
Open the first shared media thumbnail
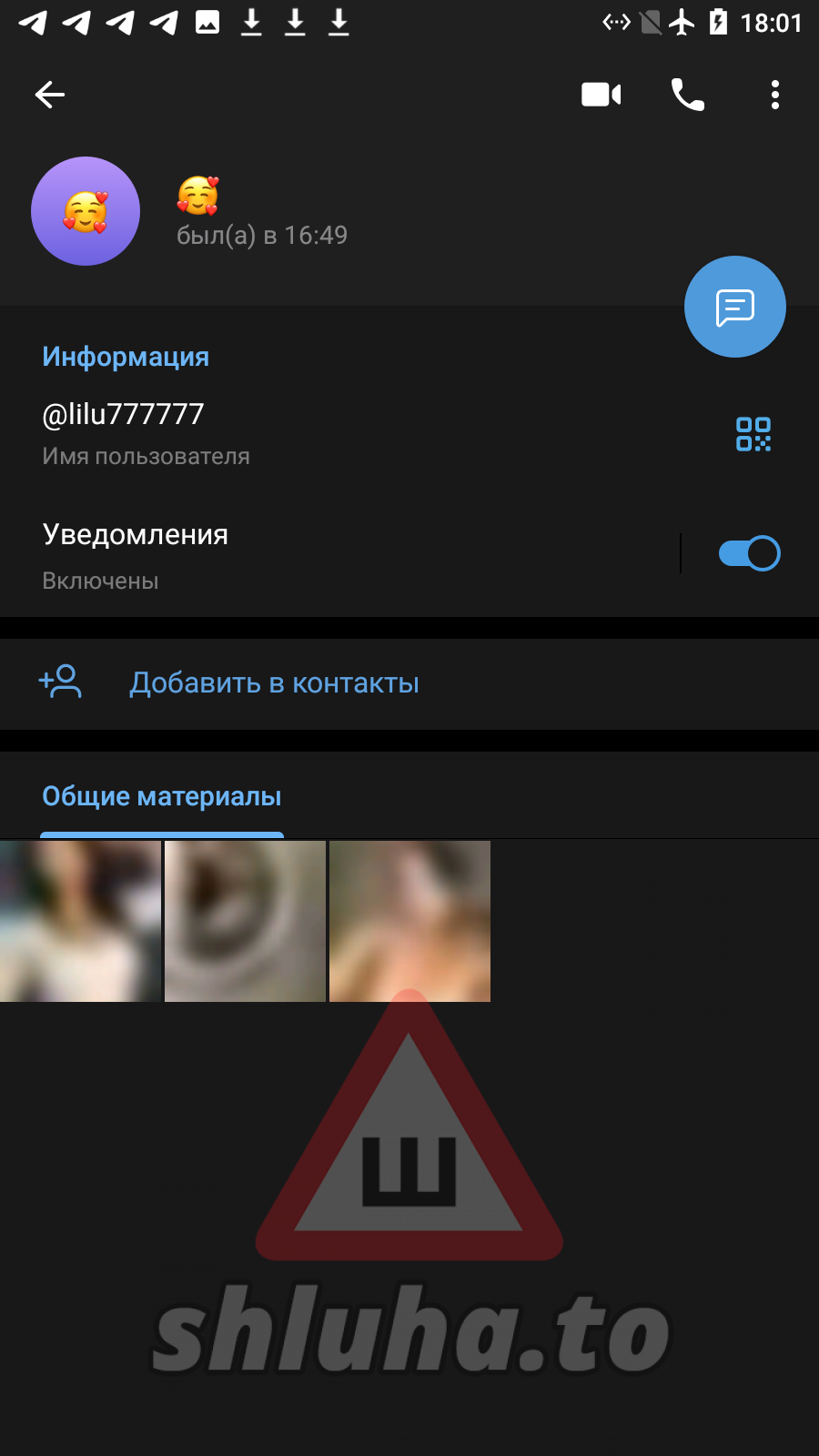point(80,921)
